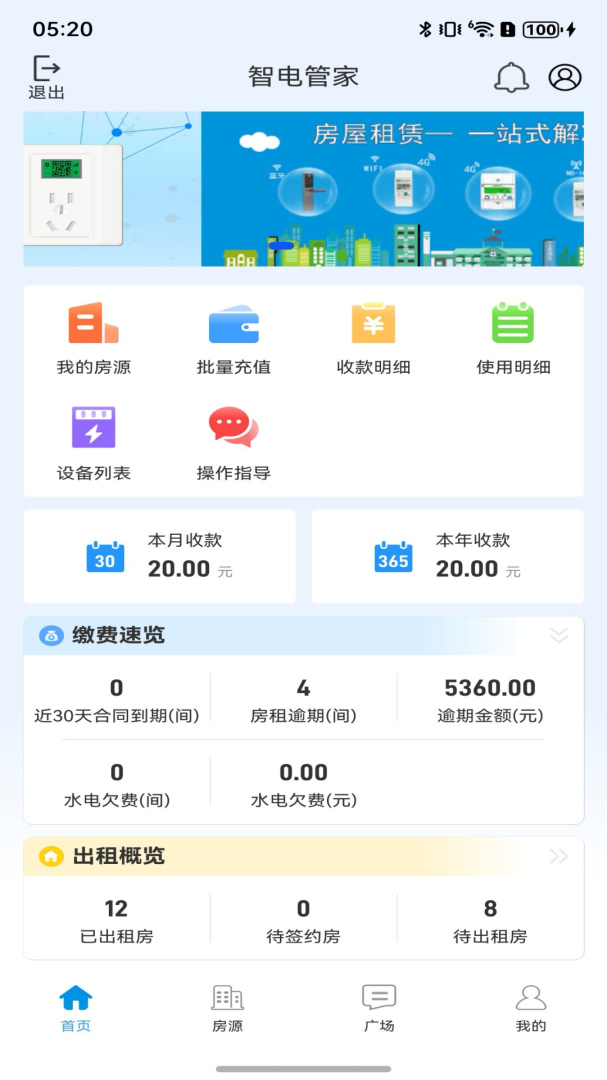Switch to the 房源 tab
Image resolution: width=607 pixels, height=1080 pixels.
[227, 1008]
